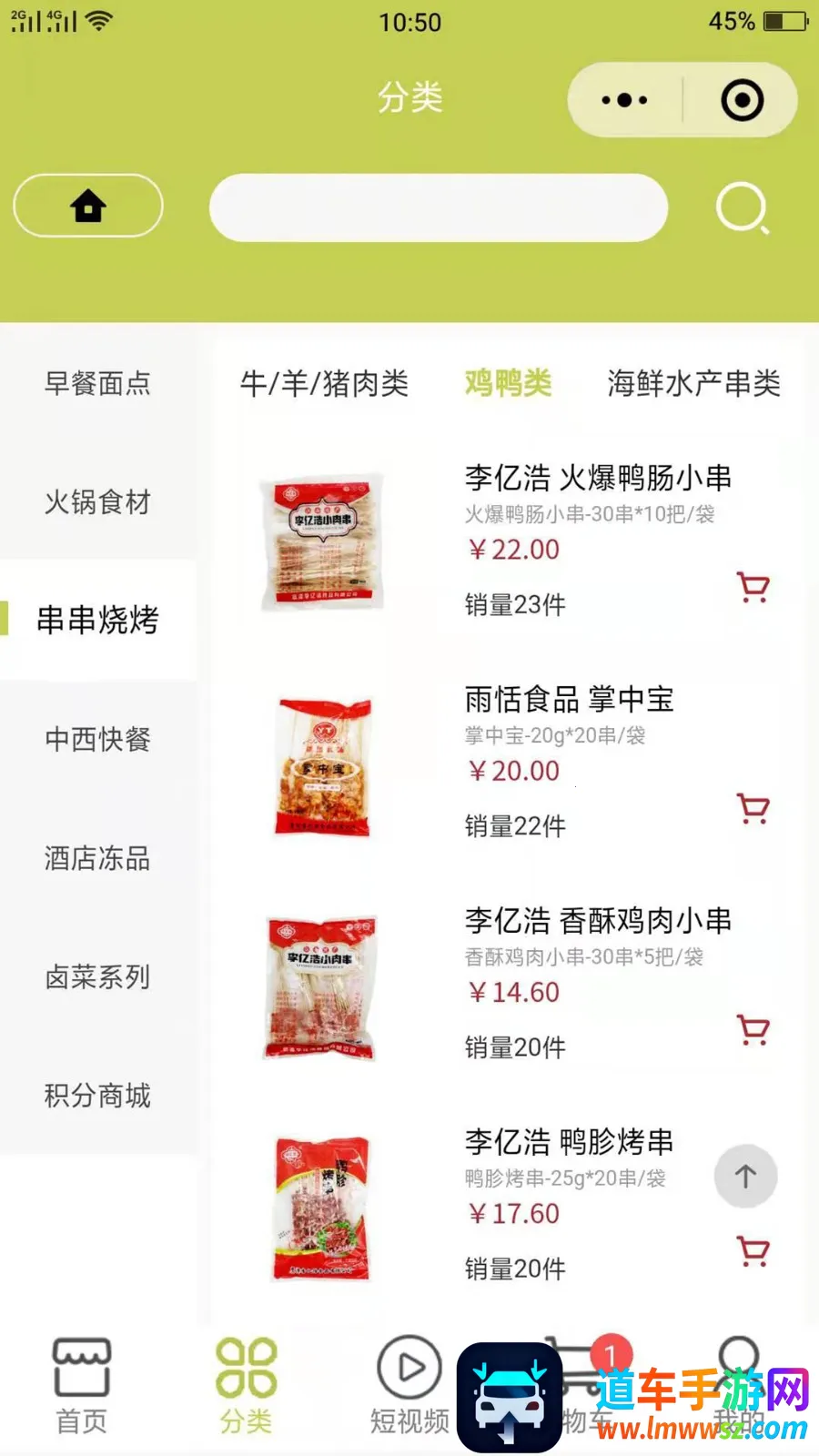Tap the magnifier search icon
Screen dimensions: 819x1456
(743, 208)
